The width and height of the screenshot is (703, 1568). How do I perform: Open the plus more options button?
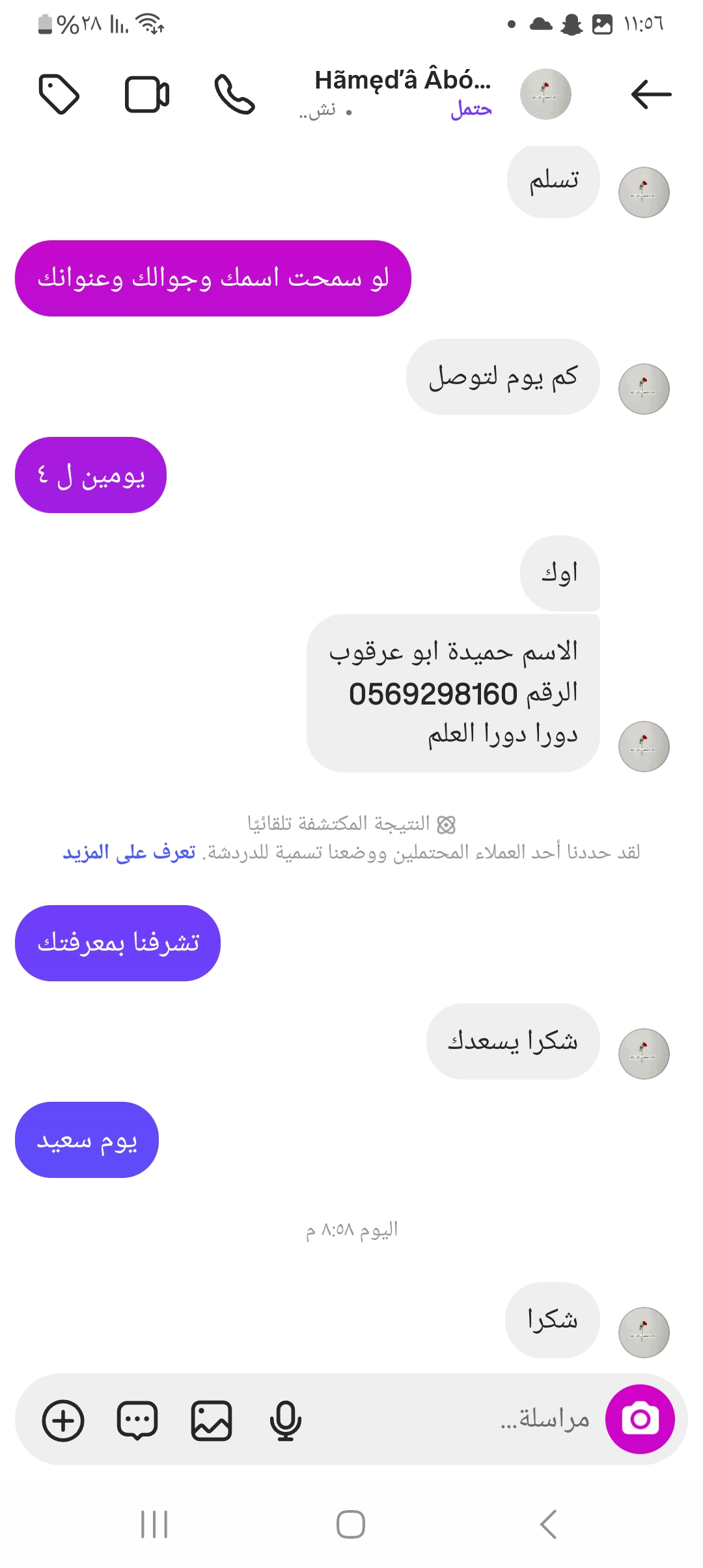pos(63,1420)
